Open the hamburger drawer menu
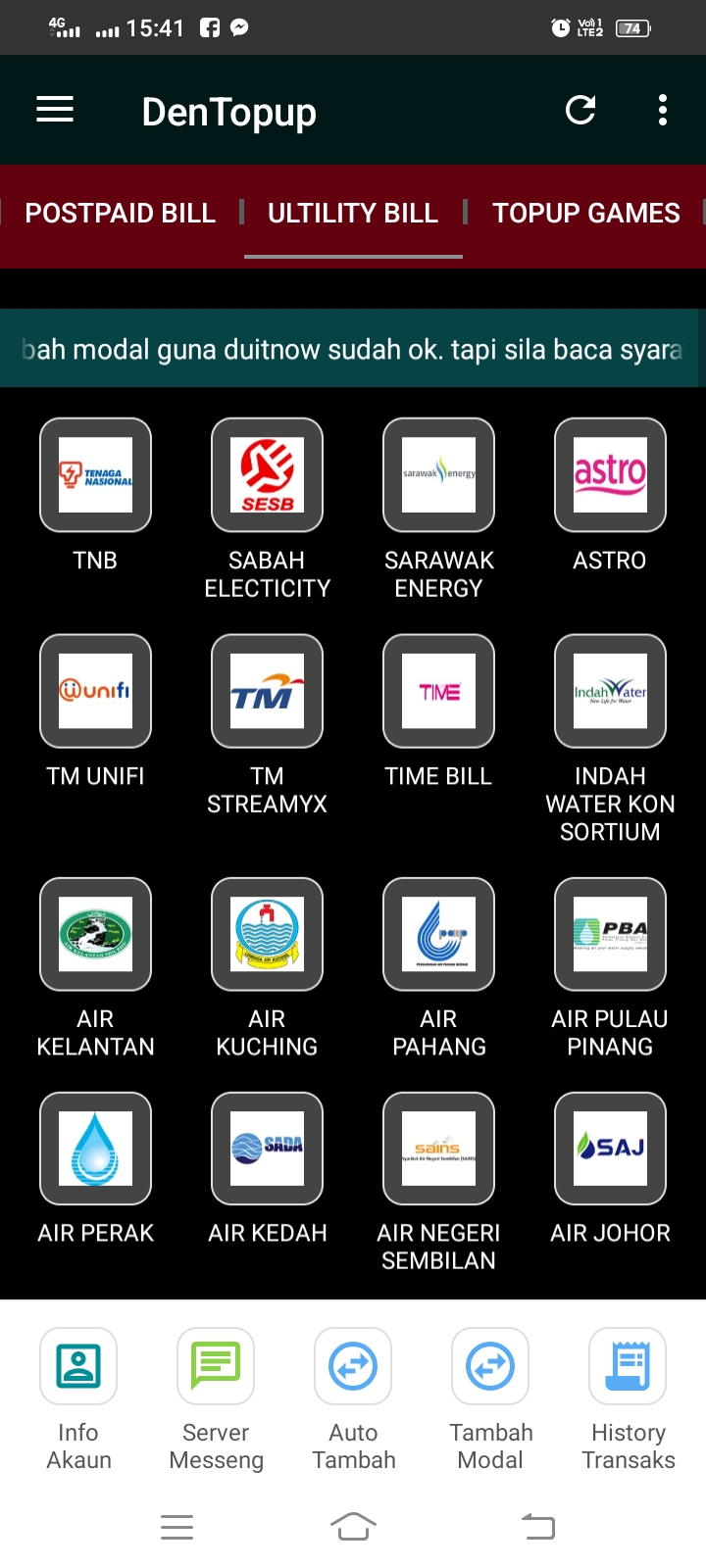Screen dimensions: 706x1568 point(55,110)
